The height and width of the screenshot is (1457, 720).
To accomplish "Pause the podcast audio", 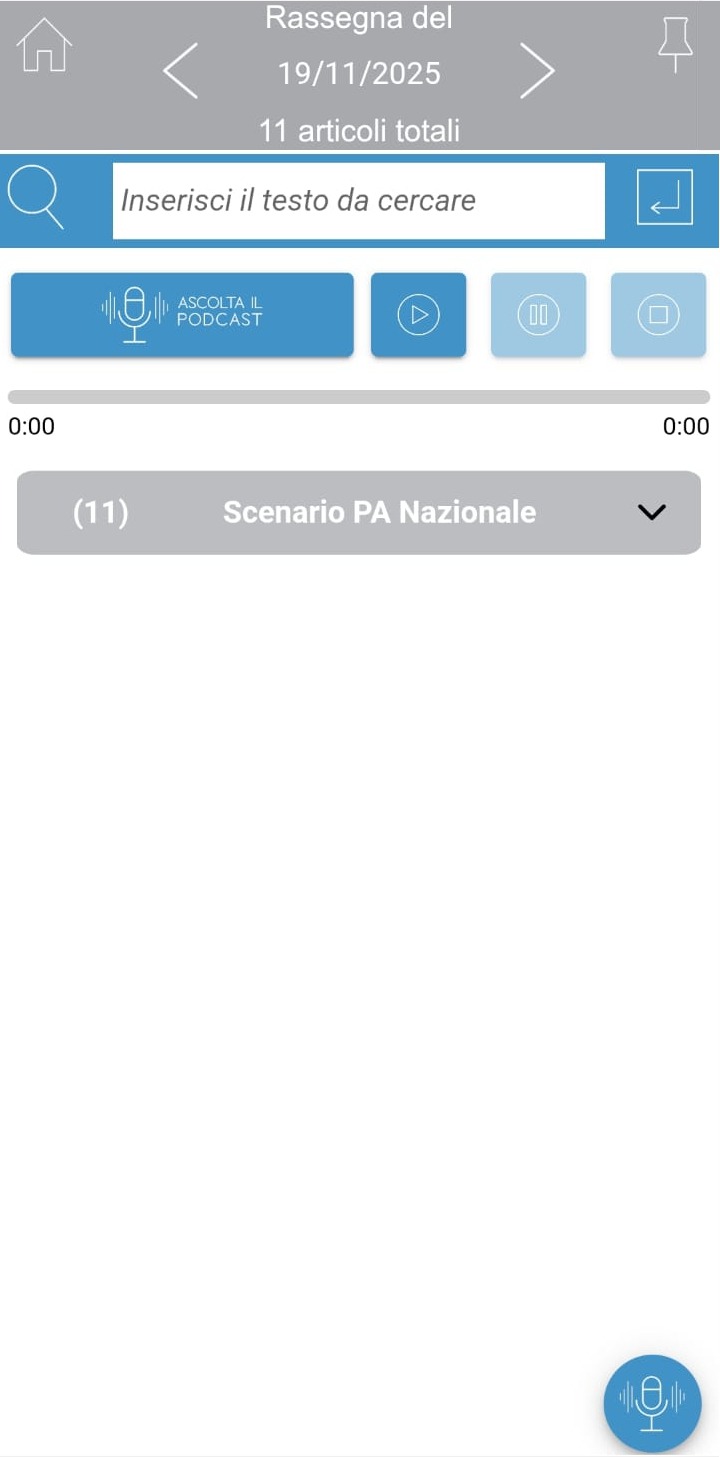I will [538, 314].
